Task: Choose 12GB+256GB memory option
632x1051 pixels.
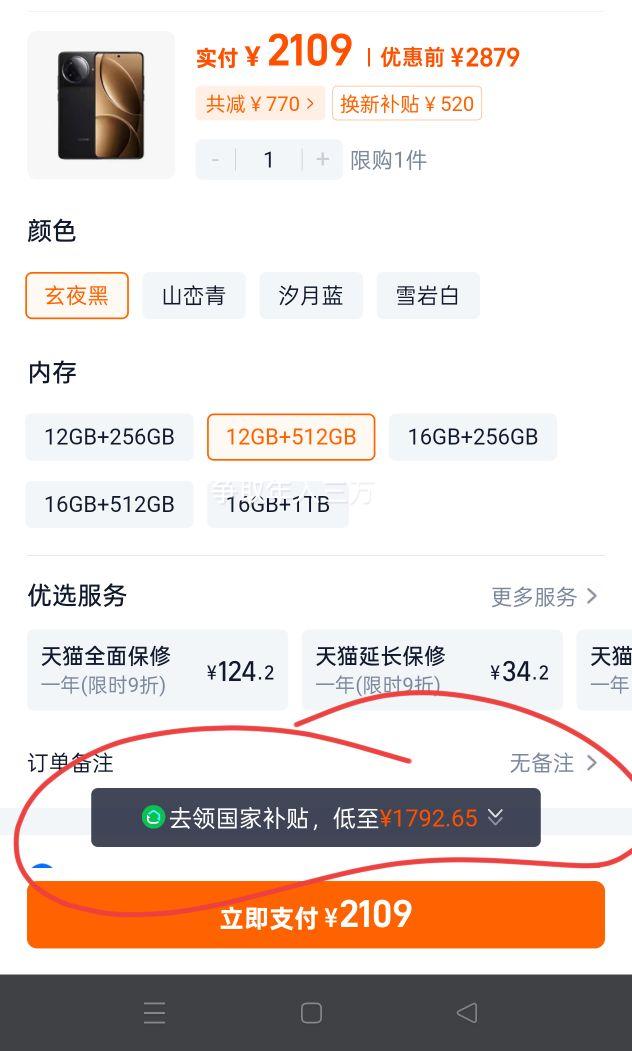Action: click(109, 437)
